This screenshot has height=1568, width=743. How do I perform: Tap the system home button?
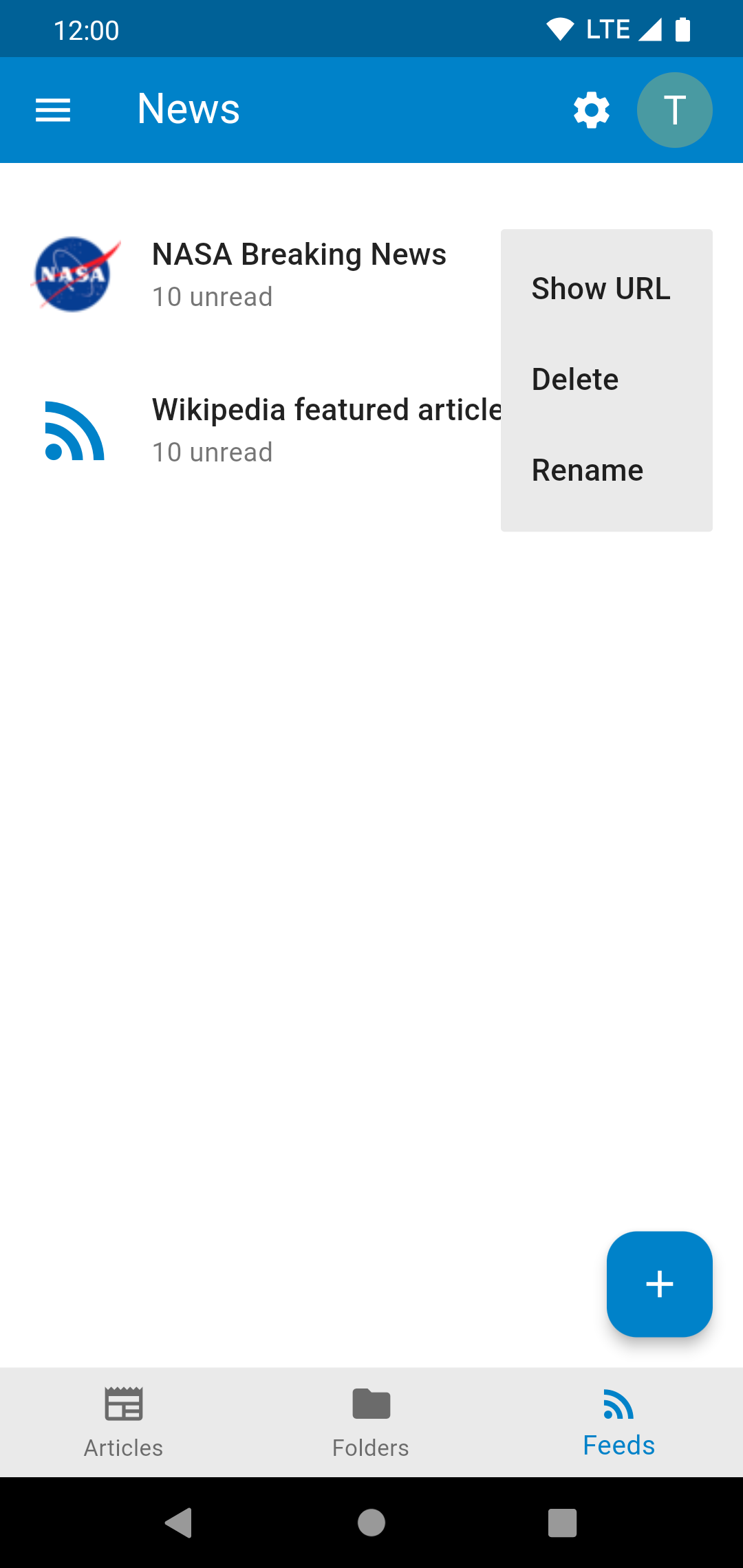[371, 1523]
